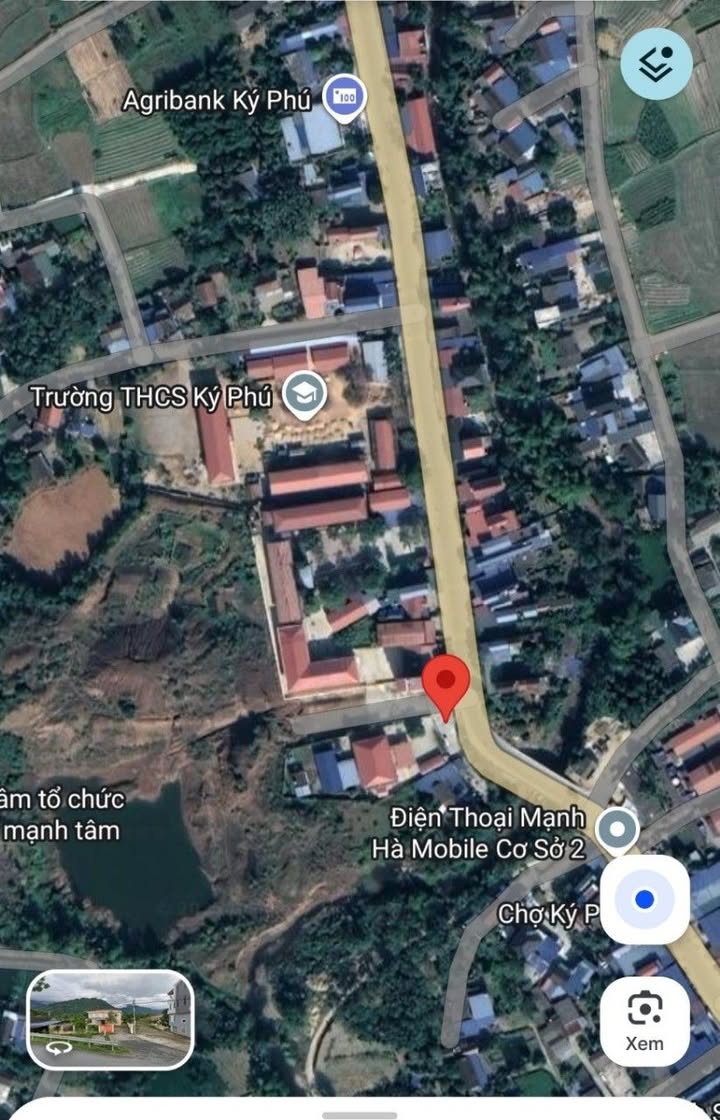Select the Agribank Ký Phú place marker

pos(347,97)
